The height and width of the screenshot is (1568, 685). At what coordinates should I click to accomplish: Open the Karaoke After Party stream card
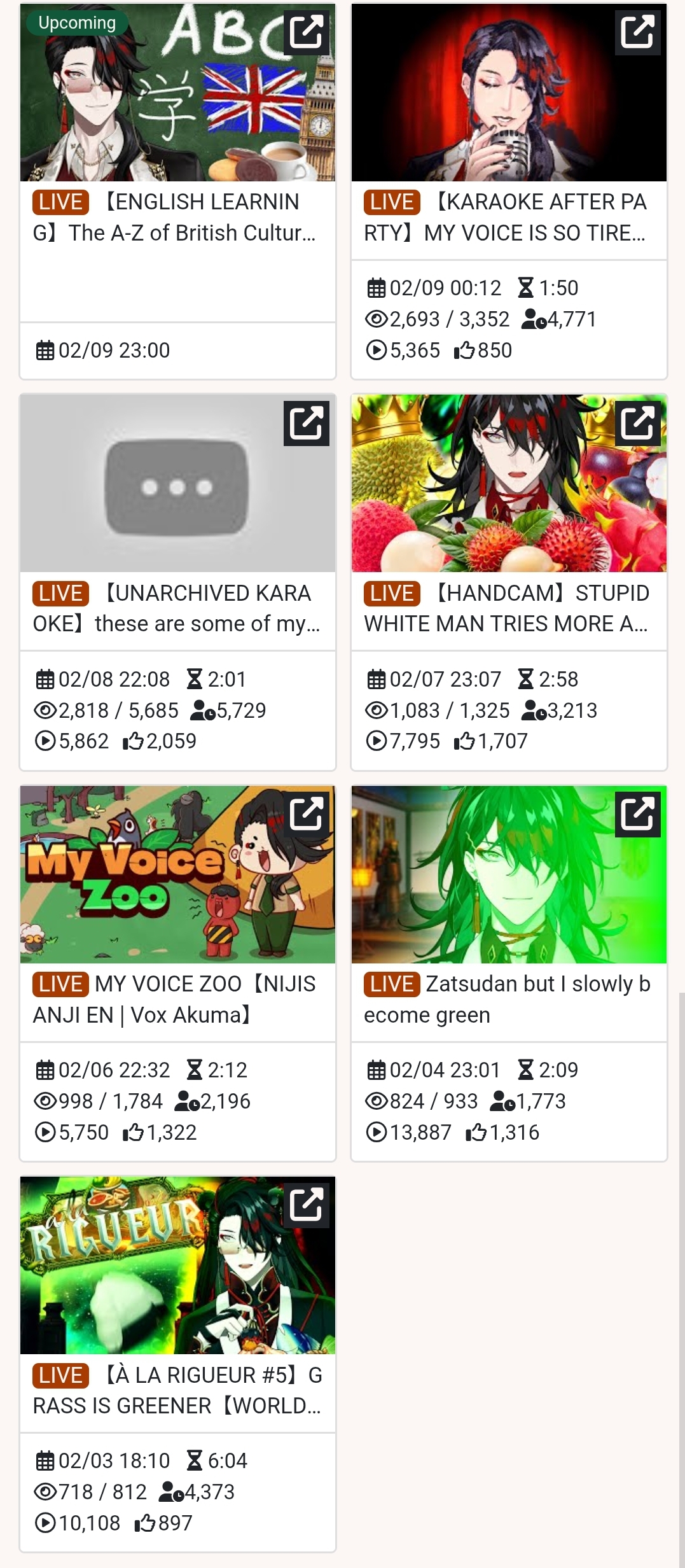(x=509, y=191)
